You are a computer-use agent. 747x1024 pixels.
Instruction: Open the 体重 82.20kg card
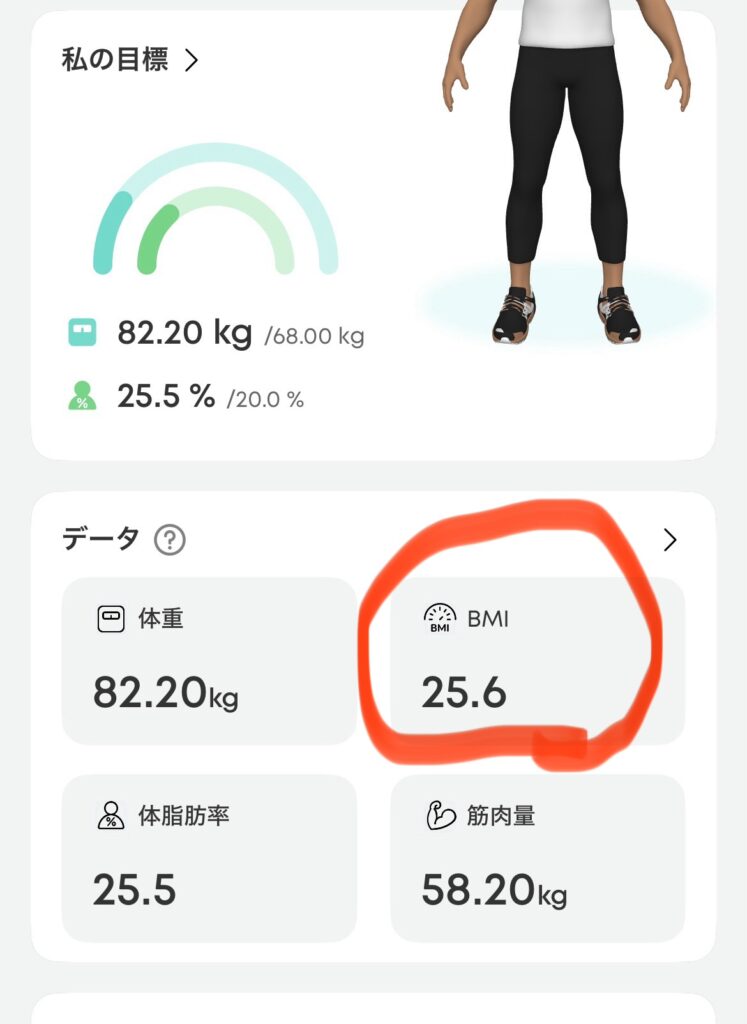tap(209, 661)
